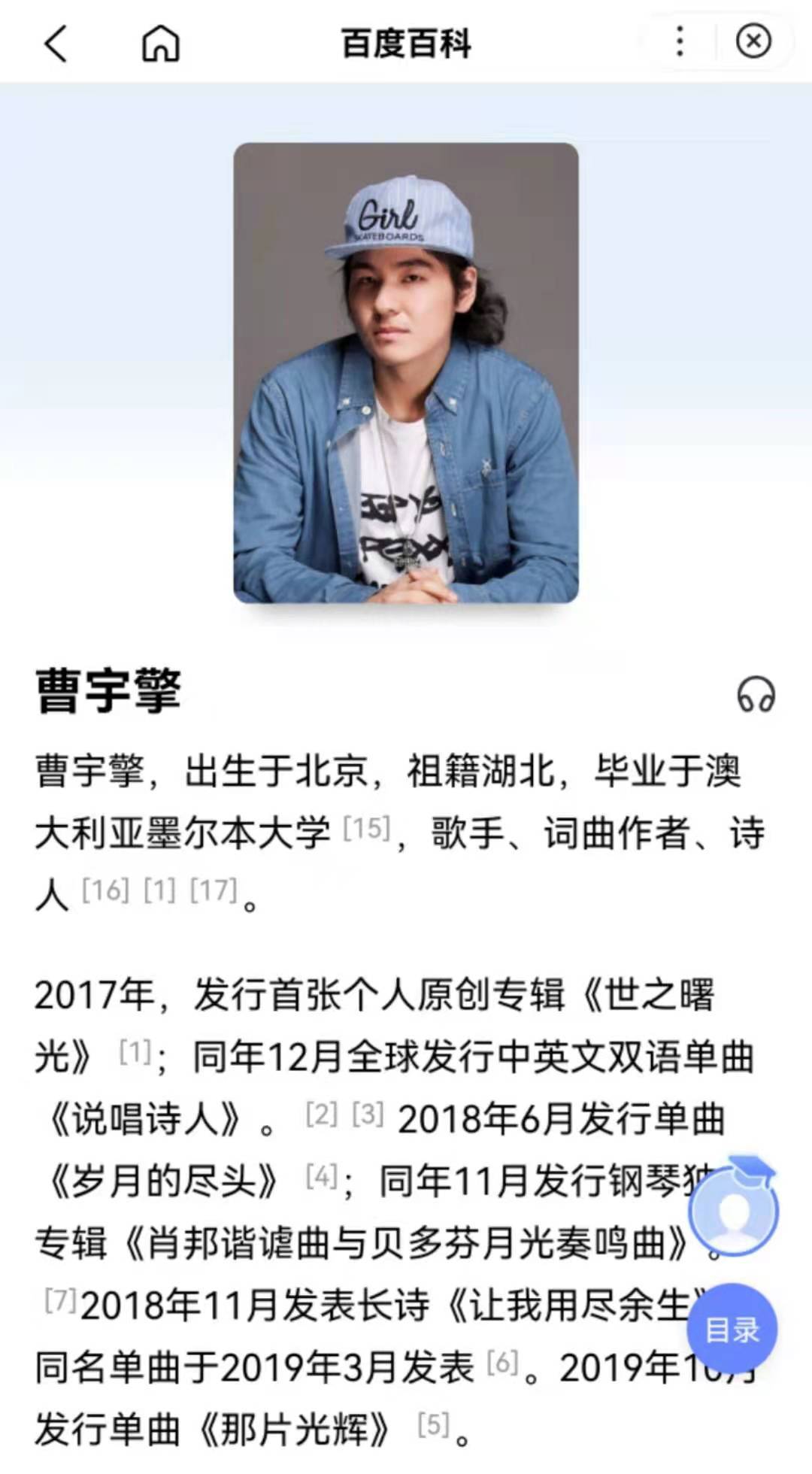The image size is (812, 1474).
Task: Open reference [16] citation
Action: pos(105,891)
